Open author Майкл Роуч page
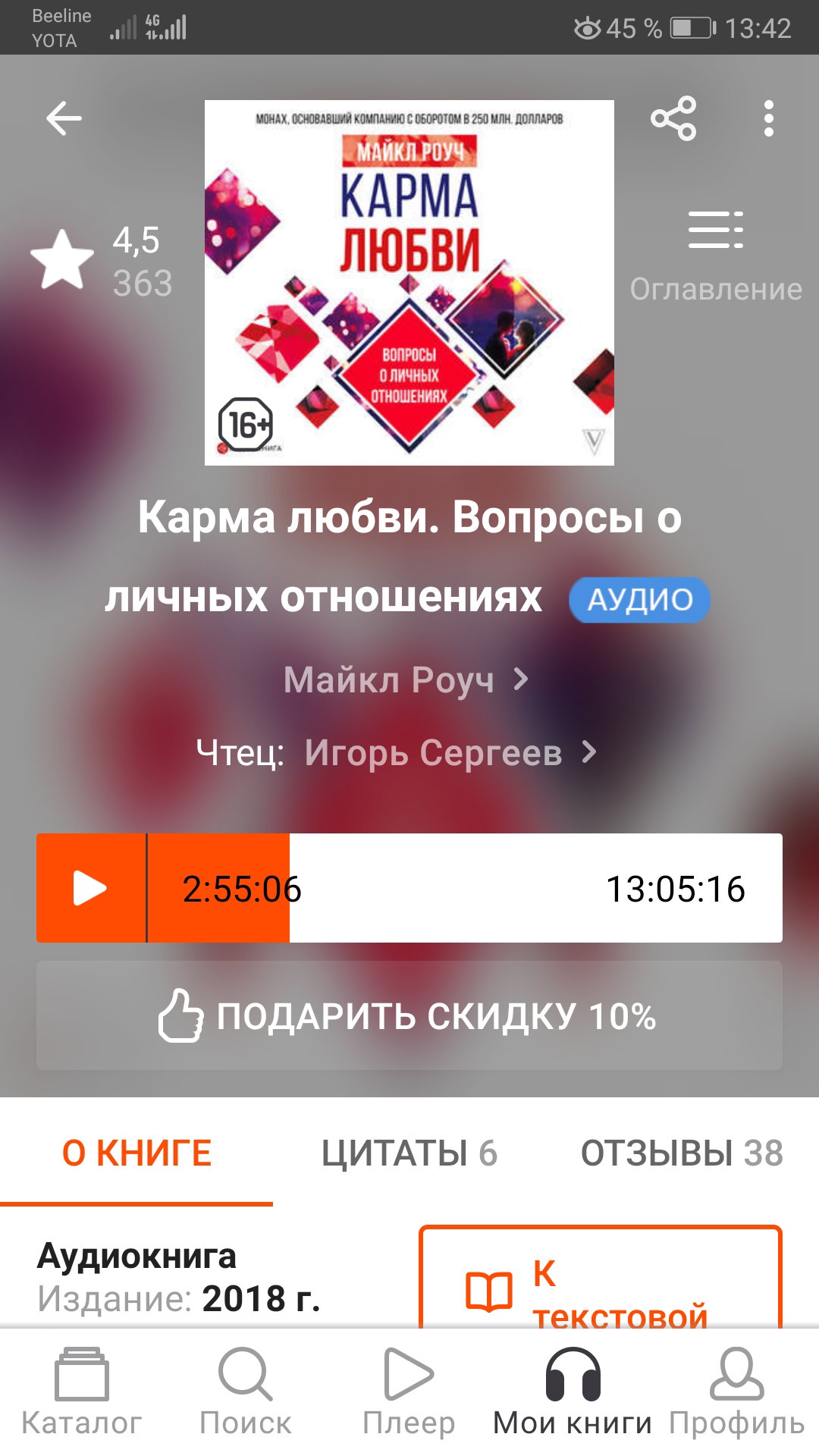Screen dimensions: 819x1456 (x=406, y=679)
